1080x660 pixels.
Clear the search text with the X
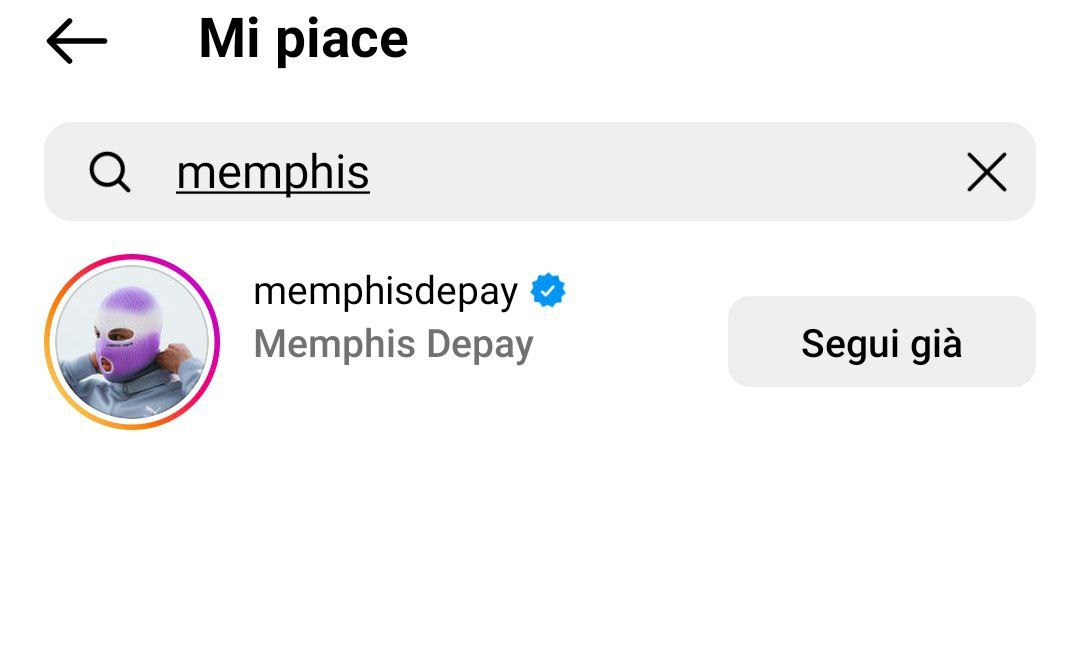(x=986, y=173)
